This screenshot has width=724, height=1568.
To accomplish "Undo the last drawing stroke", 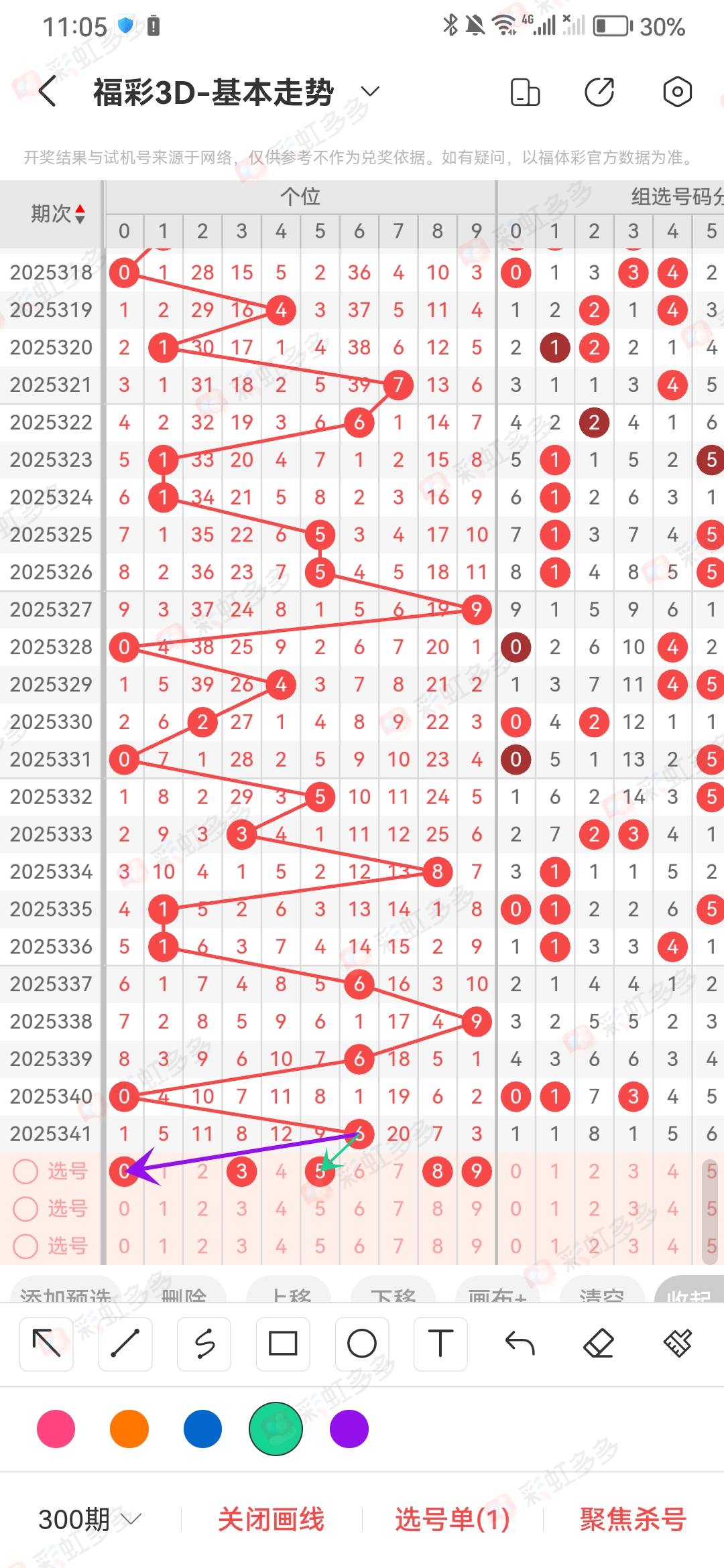I will point(520,1344).
